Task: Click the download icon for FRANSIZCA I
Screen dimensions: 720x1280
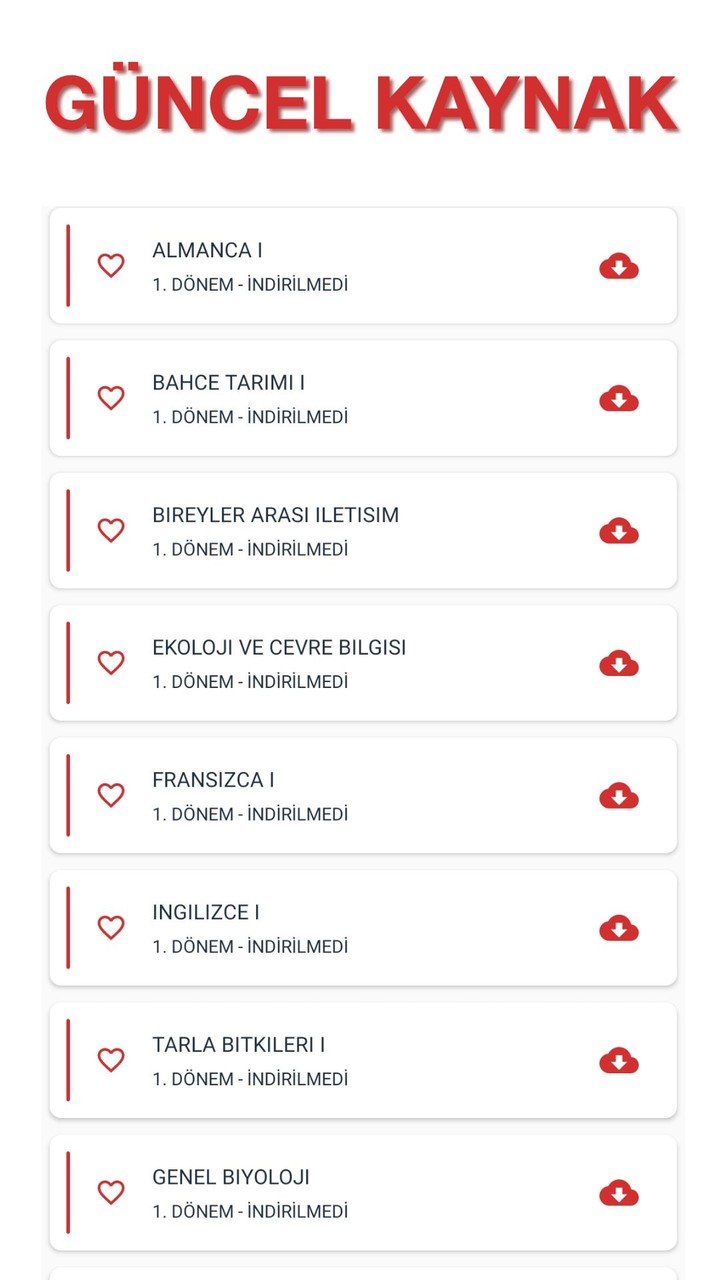Action: 619,796
